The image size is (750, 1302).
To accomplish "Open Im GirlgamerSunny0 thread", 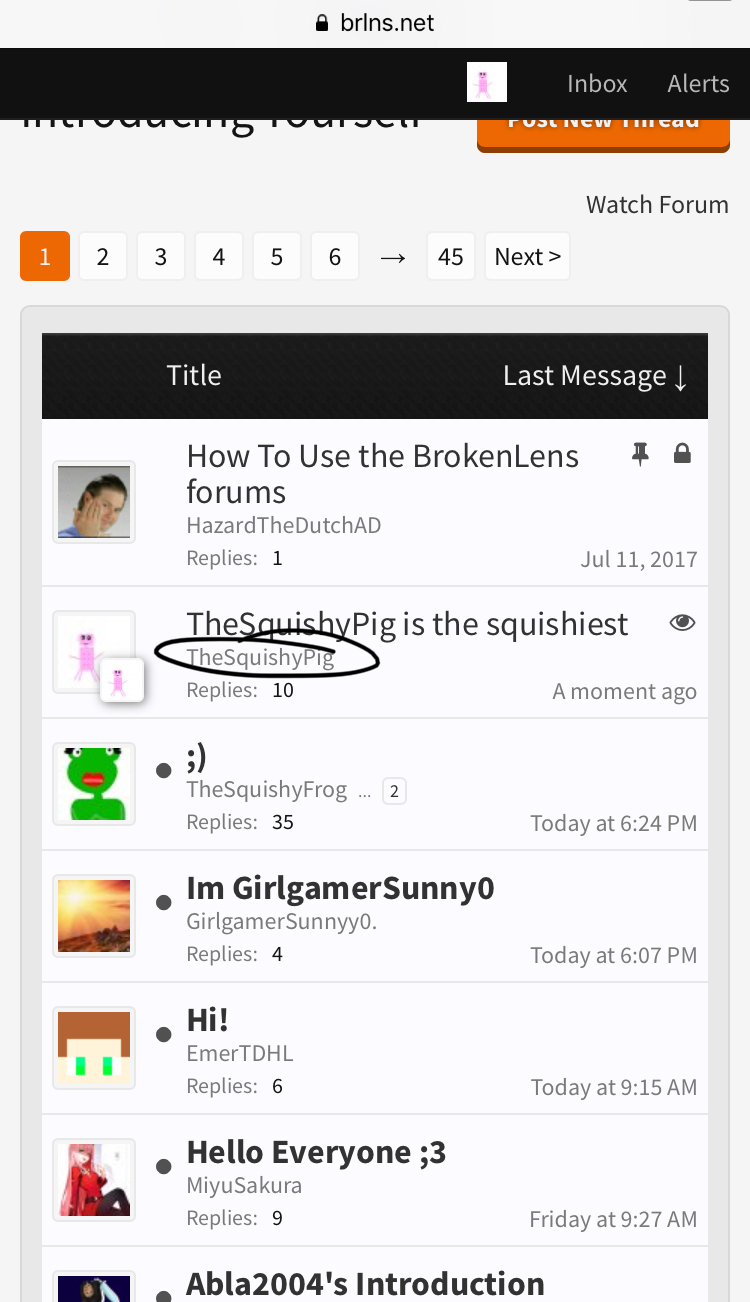I will coord(340,888).
